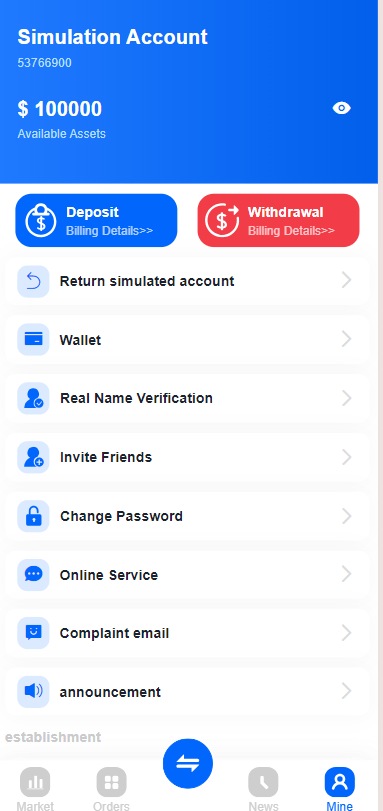Contact Online Service
Viewport: 383px width, 811px height.
click(187, 575)
